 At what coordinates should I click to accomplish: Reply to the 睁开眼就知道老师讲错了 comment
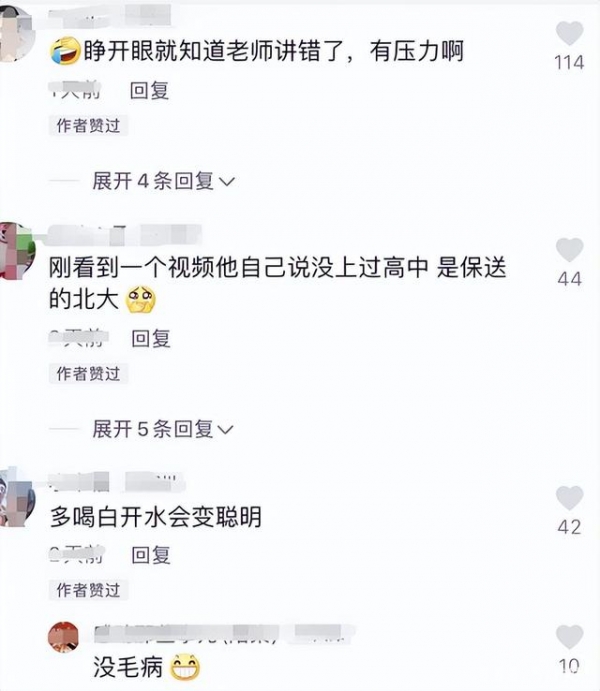(x=149, y=91)
